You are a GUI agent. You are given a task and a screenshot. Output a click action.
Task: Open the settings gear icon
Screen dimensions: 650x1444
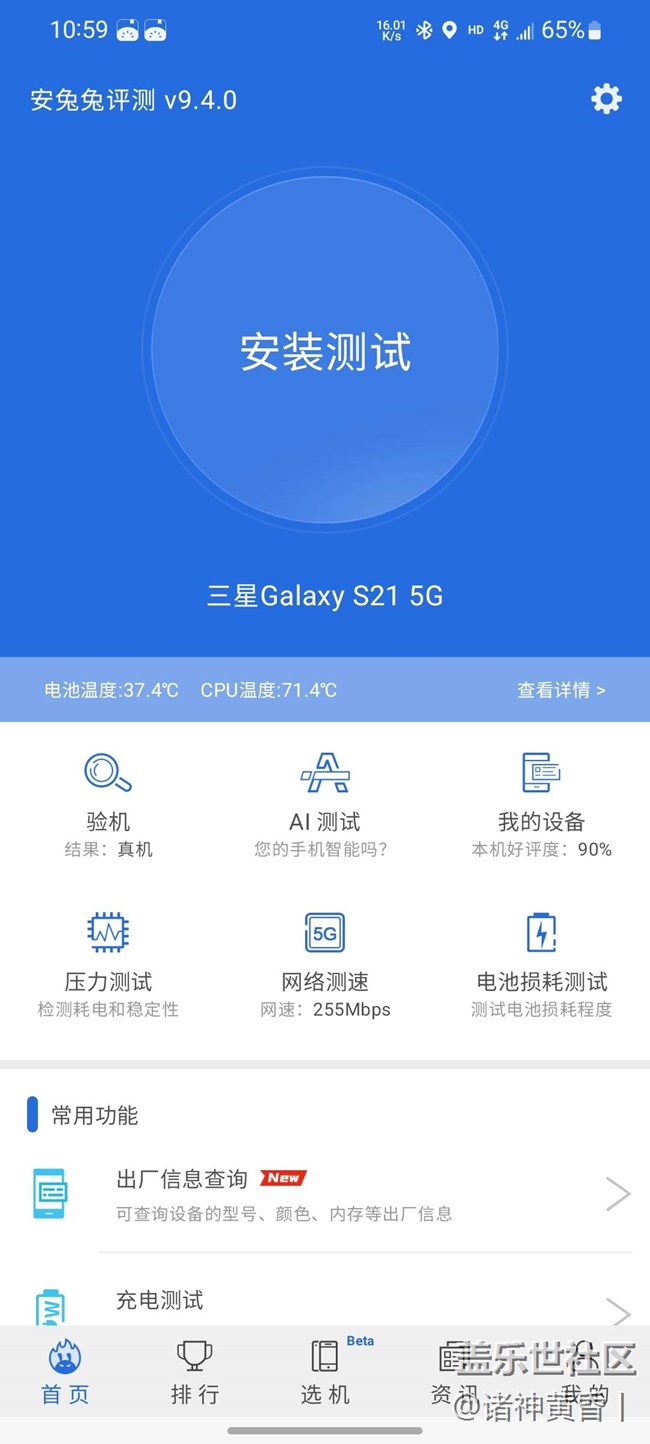(x=606, y=99)
